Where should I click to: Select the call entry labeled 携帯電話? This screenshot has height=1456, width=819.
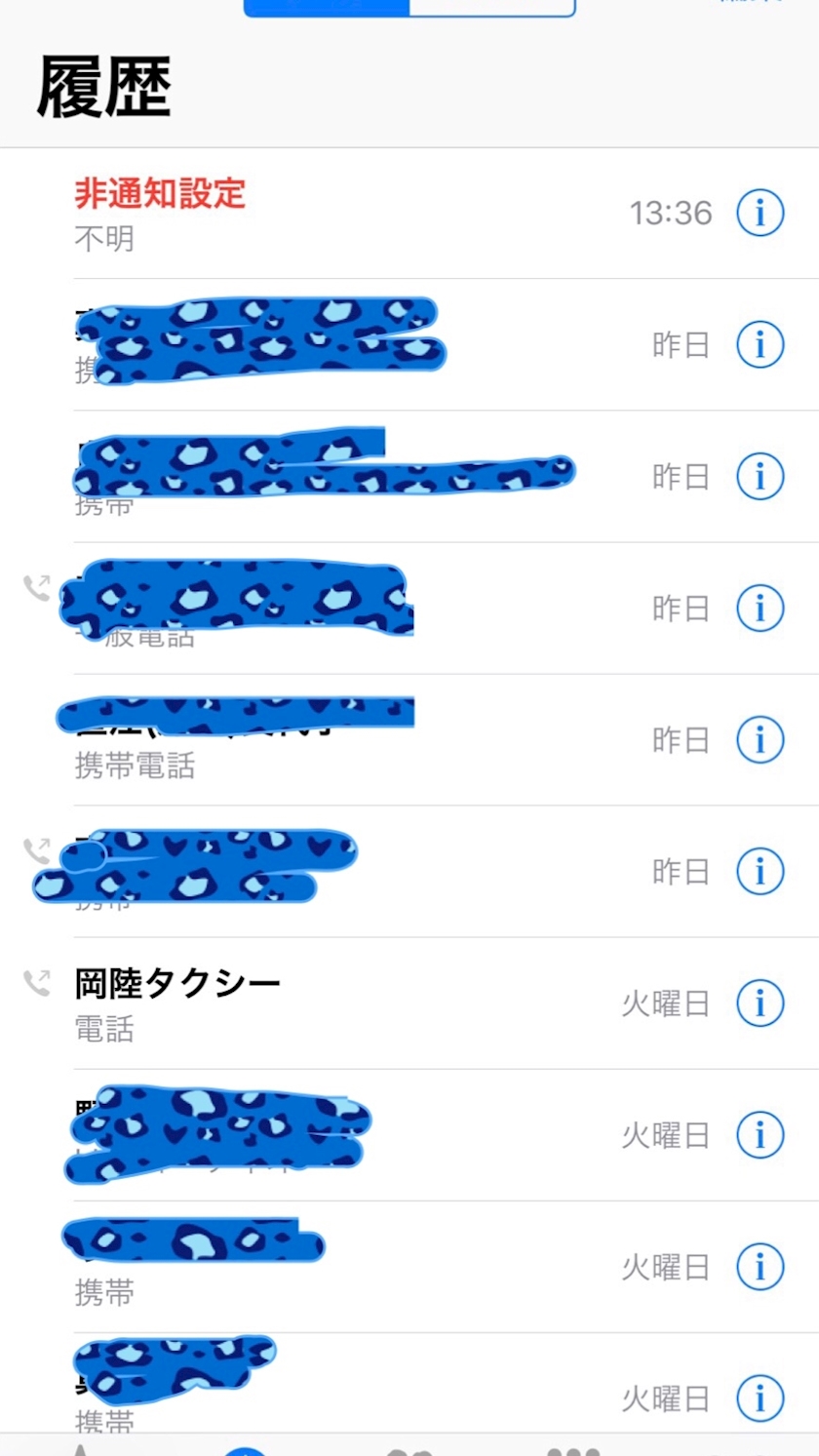point(409,739)
